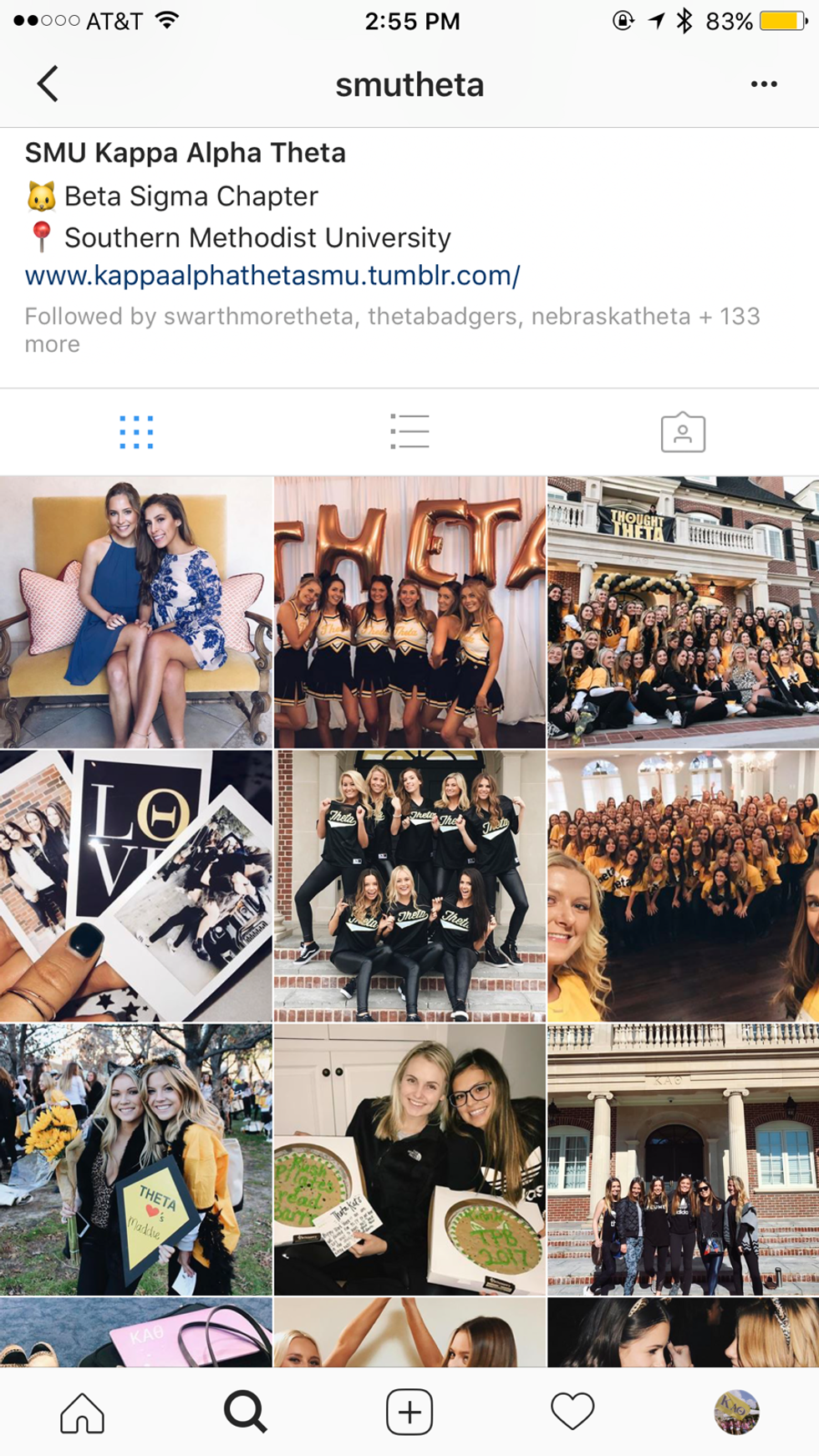Open the activity heart tab
This screenshot has width=819, height=1456.
pos(572,1412)
